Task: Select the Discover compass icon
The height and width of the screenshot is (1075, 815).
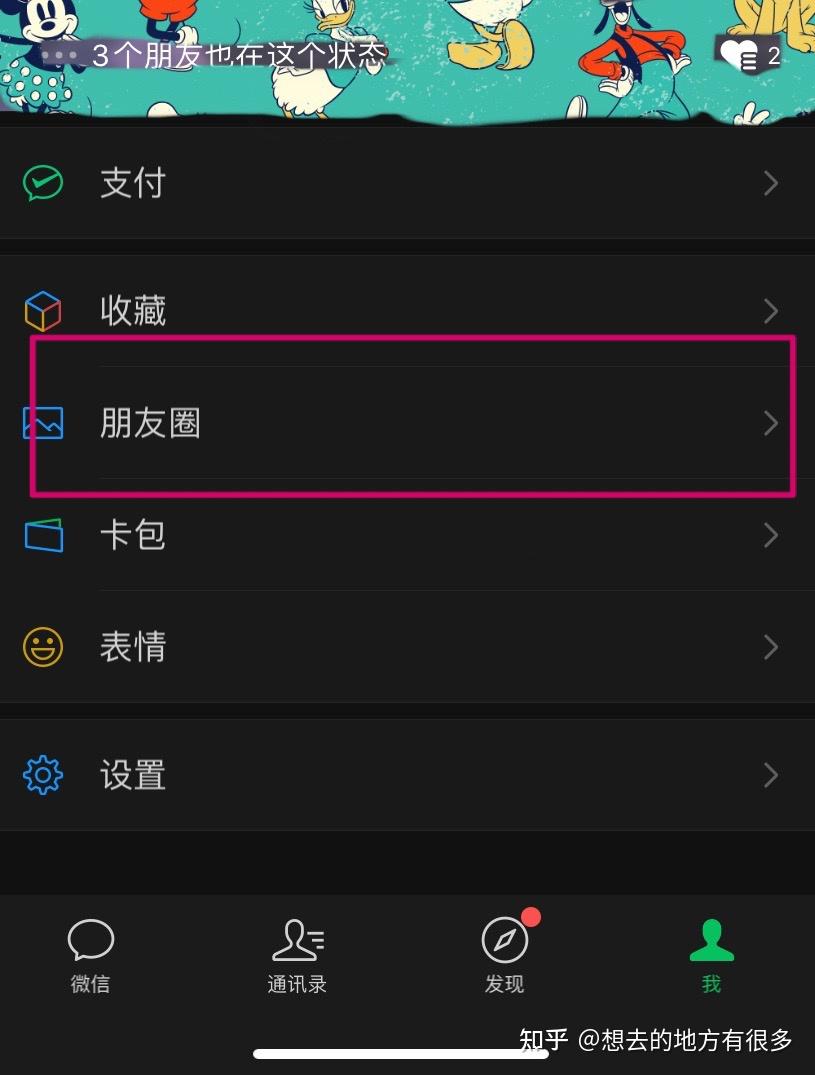Action: point(503,940)
